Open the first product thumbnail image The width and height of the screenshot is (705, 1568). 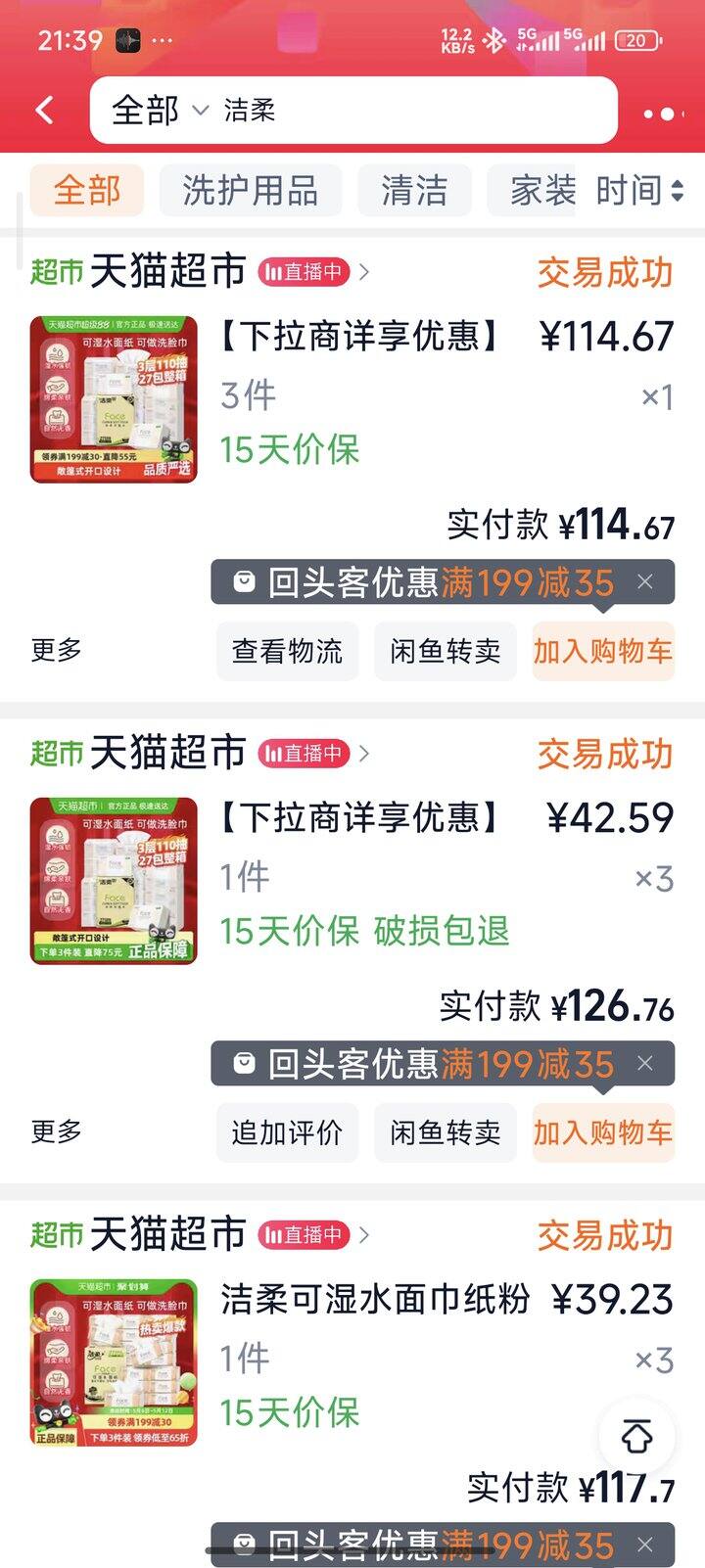[117, 399]
